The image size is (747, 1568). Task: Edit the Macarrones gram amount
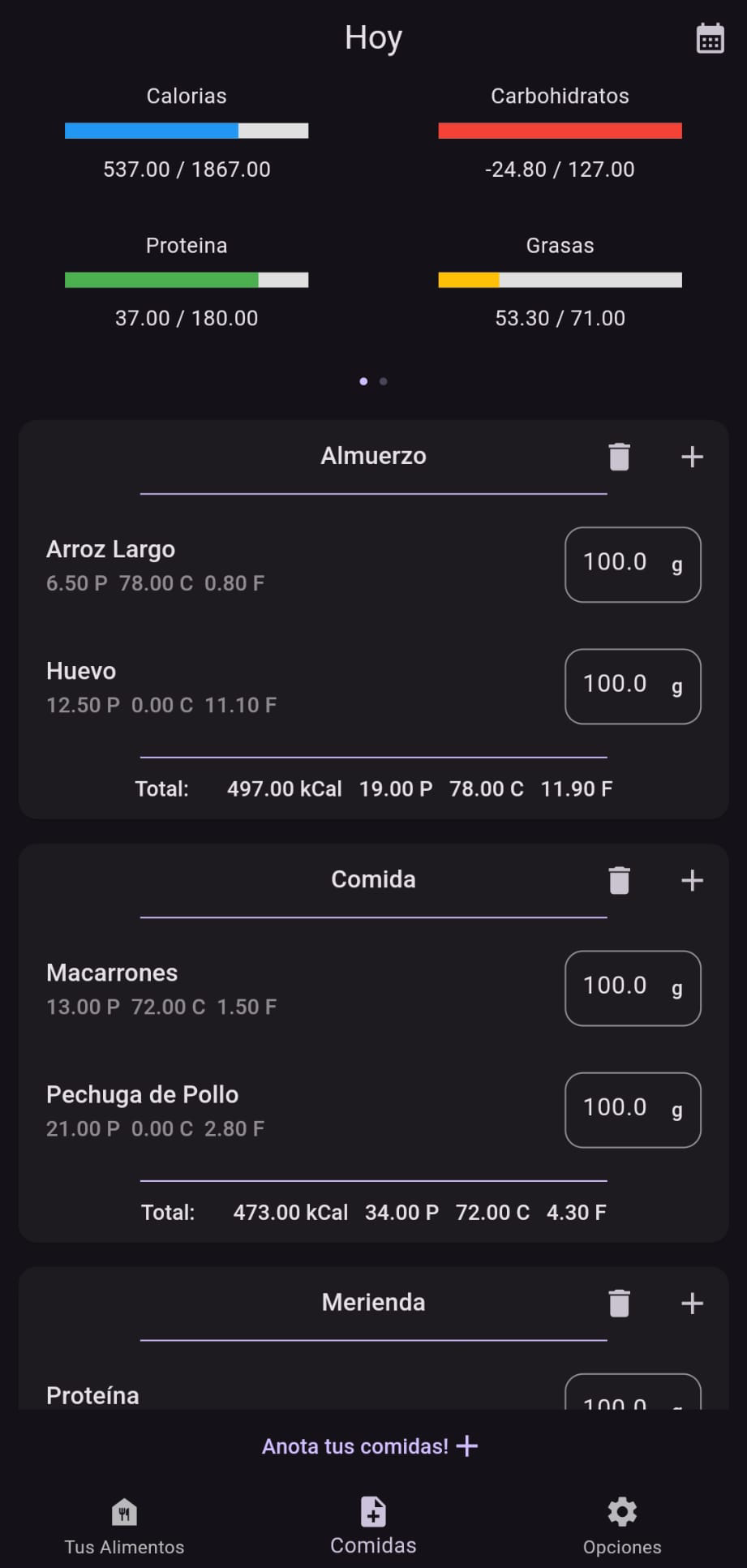pos(633,988)
